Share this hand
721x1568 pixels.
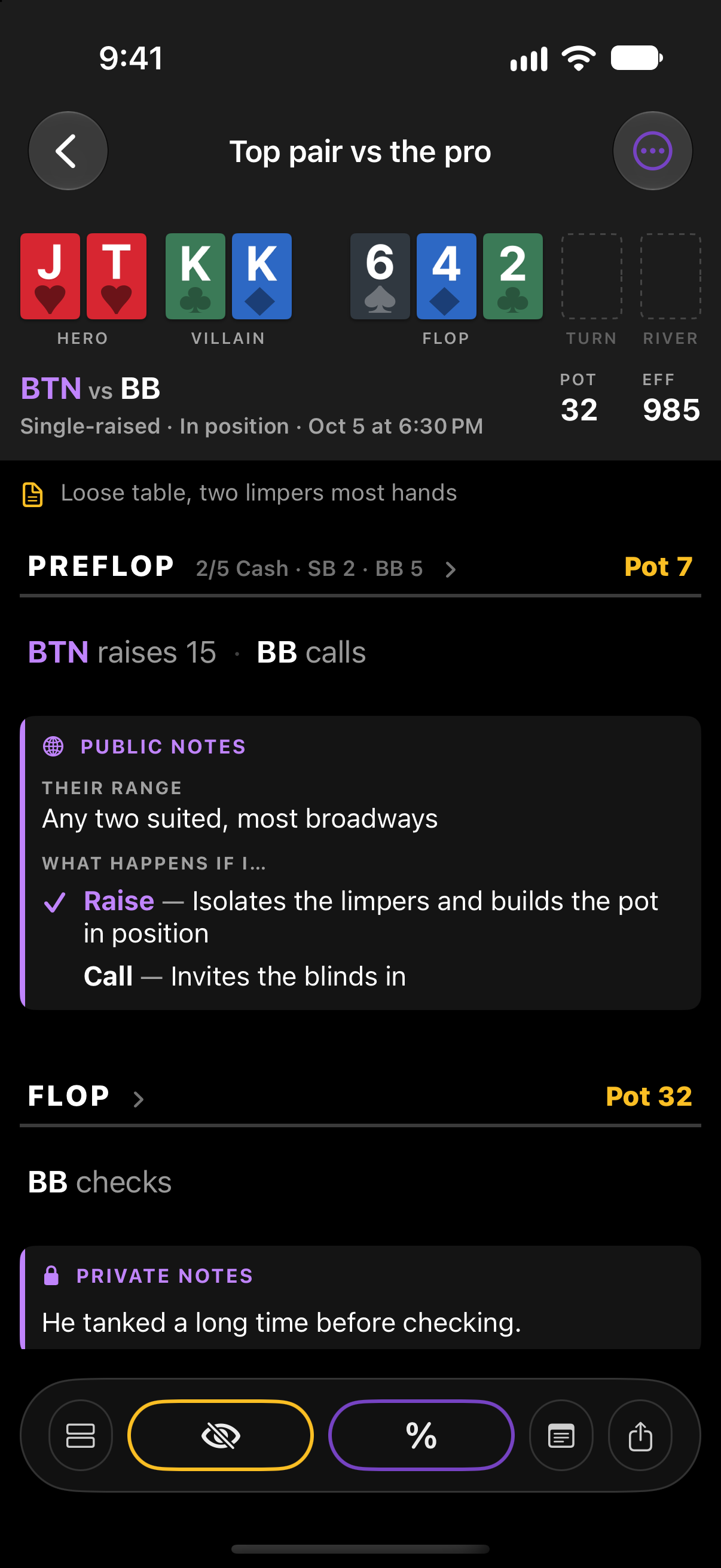(x=640, y=1435)
